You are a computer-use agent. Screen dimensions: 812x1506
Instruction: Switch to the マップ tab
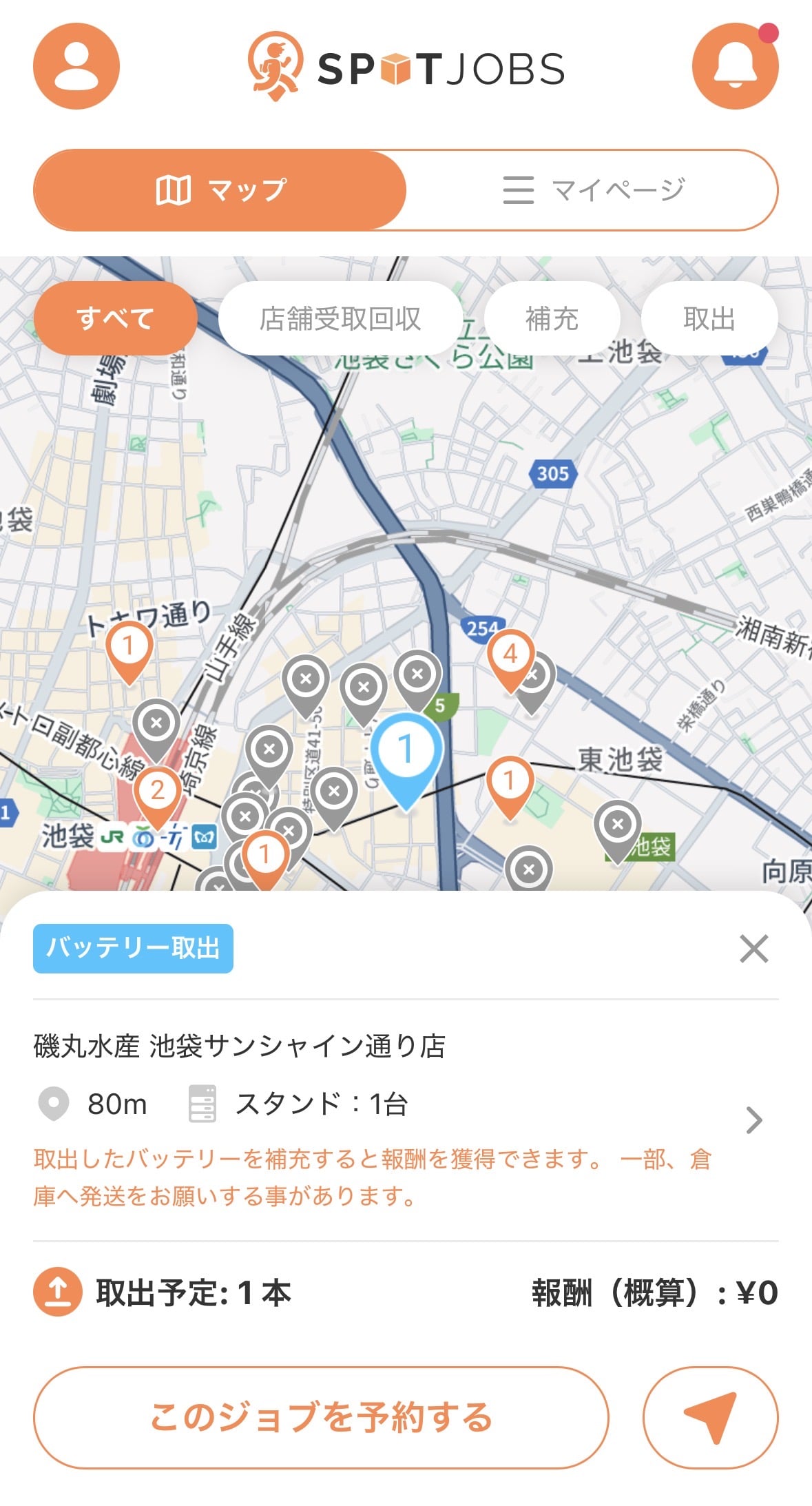point(220,190)
